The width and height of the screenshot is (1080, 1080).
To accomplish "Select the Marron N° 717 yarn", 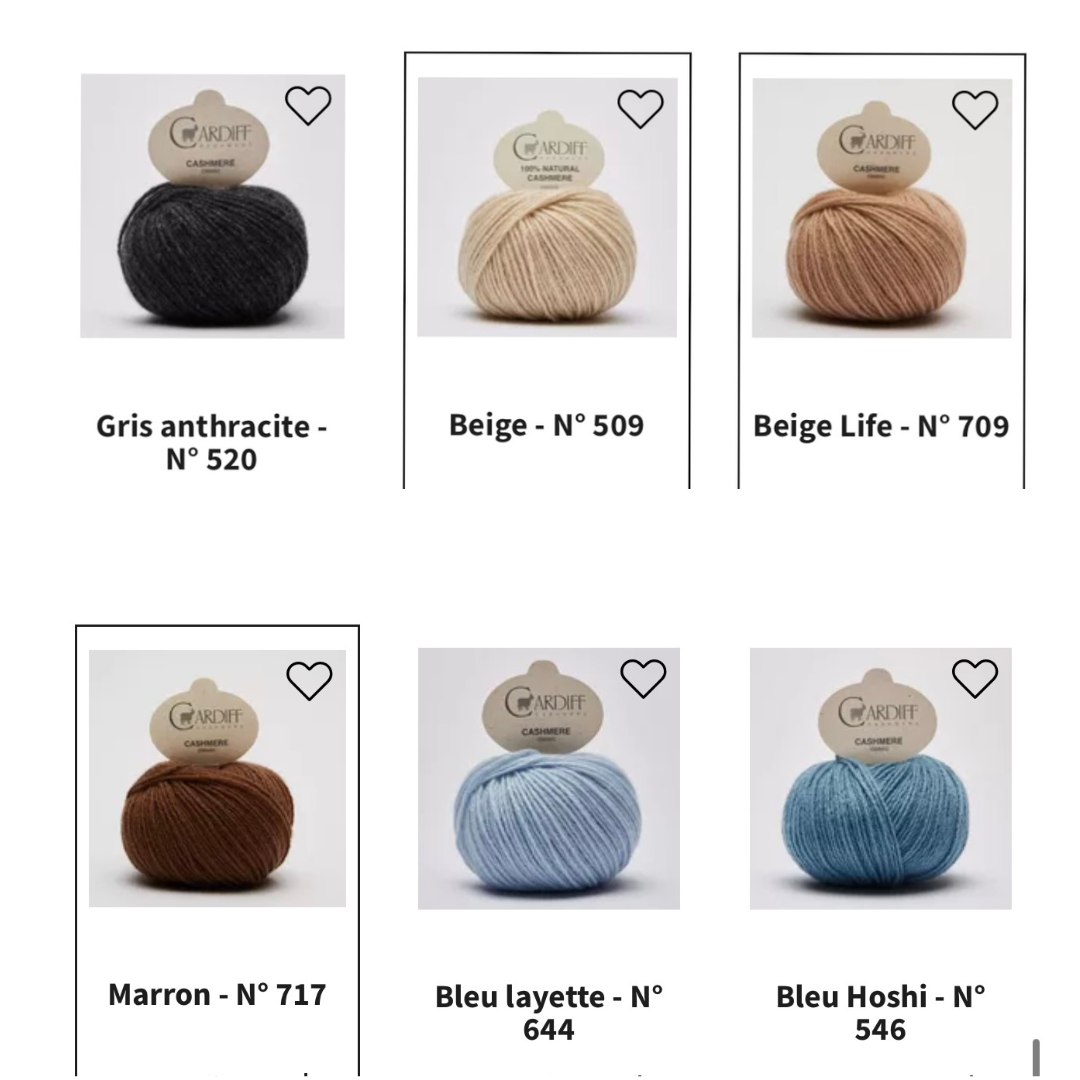I will 217,800.
